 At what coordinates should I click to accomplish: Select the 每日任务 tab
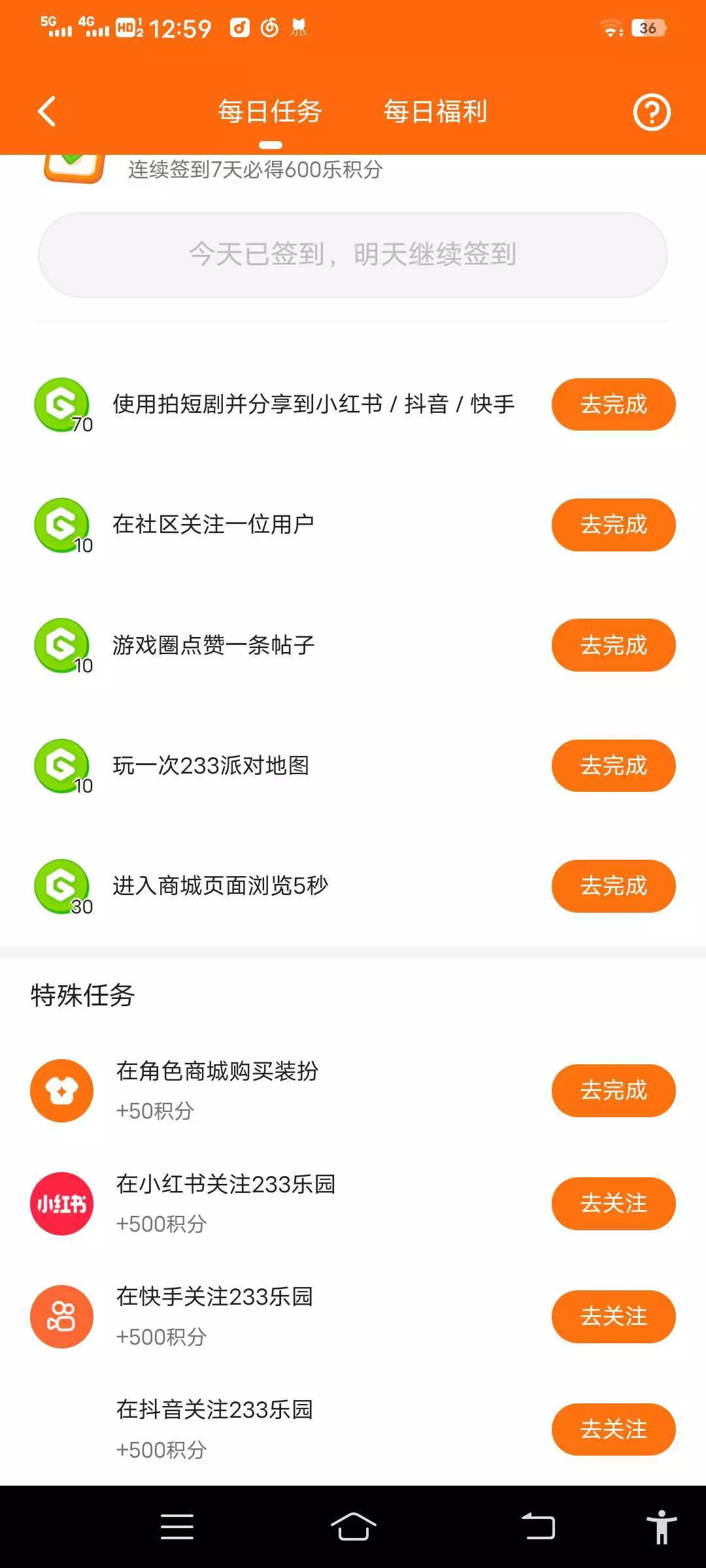click(x=270, y=112)
